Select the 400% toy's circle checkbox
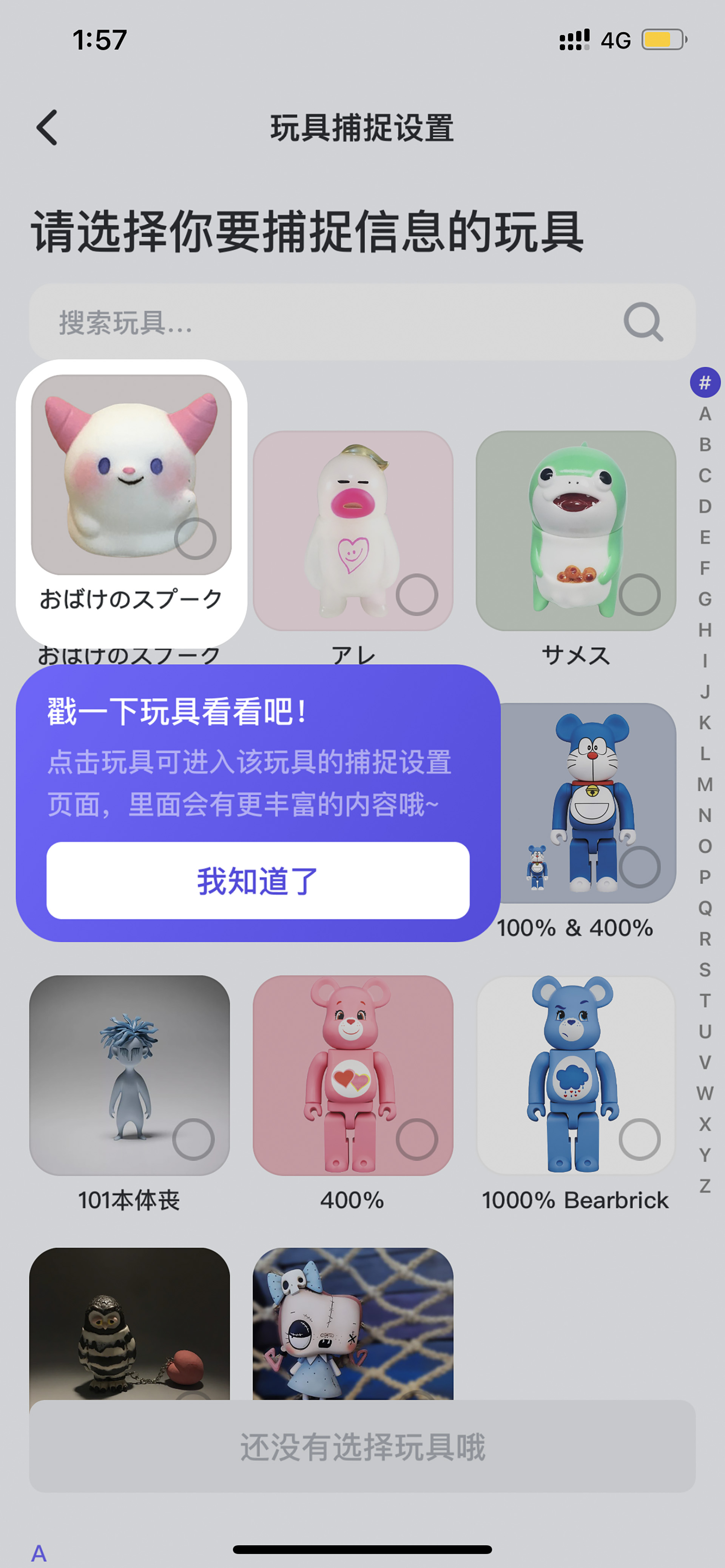The height and width of the screenshot is (1568, 725). coord(417,1138)
